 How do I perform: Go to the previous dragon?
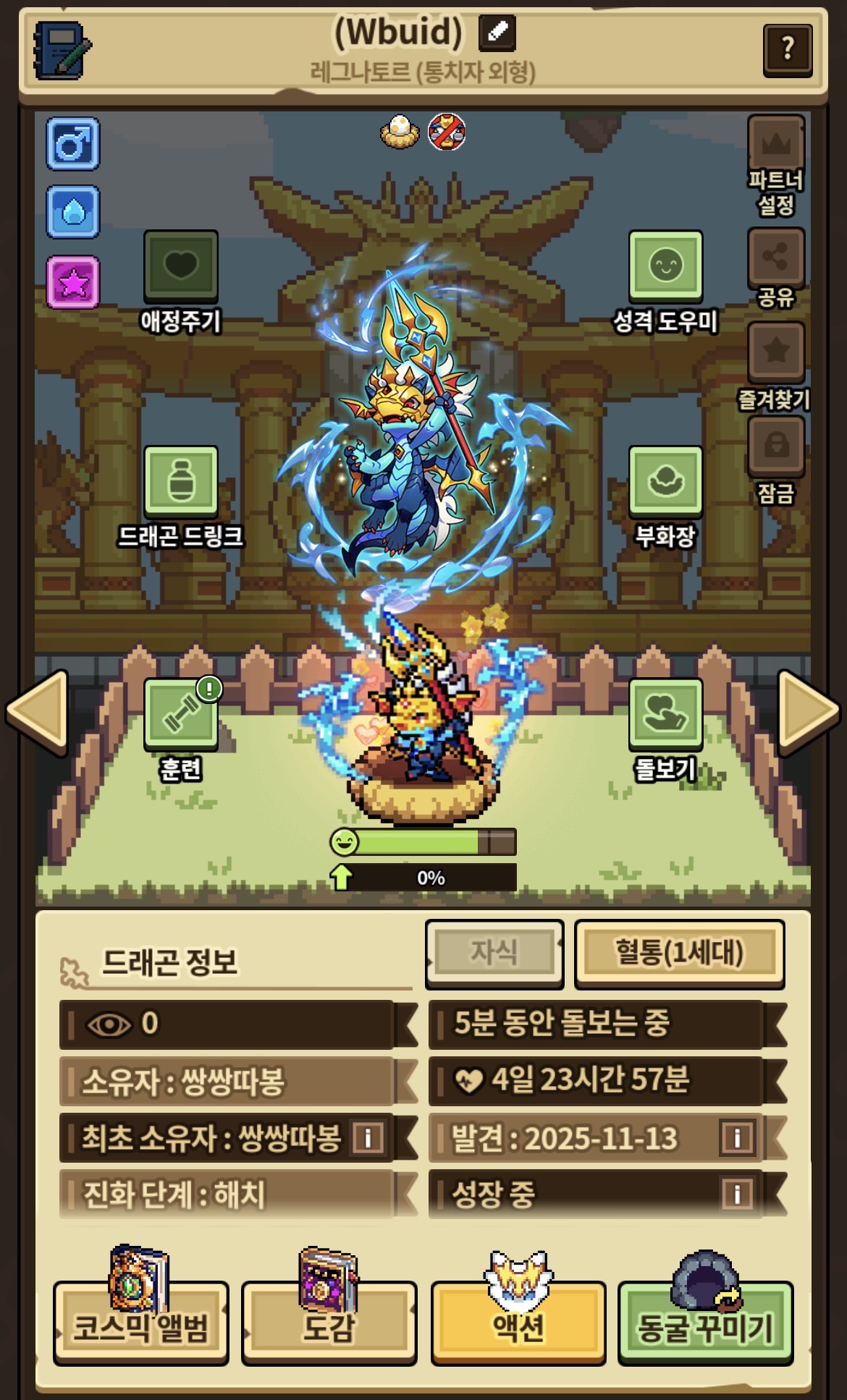(39, 712)
